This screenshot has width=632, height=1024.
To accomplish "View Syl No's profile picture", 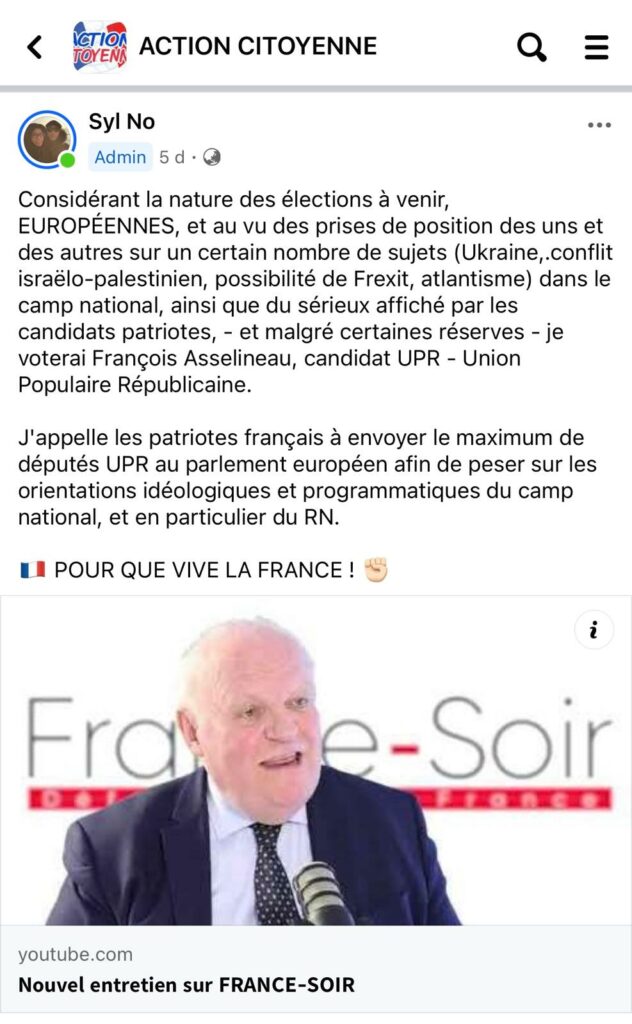I will click(46, 139).
